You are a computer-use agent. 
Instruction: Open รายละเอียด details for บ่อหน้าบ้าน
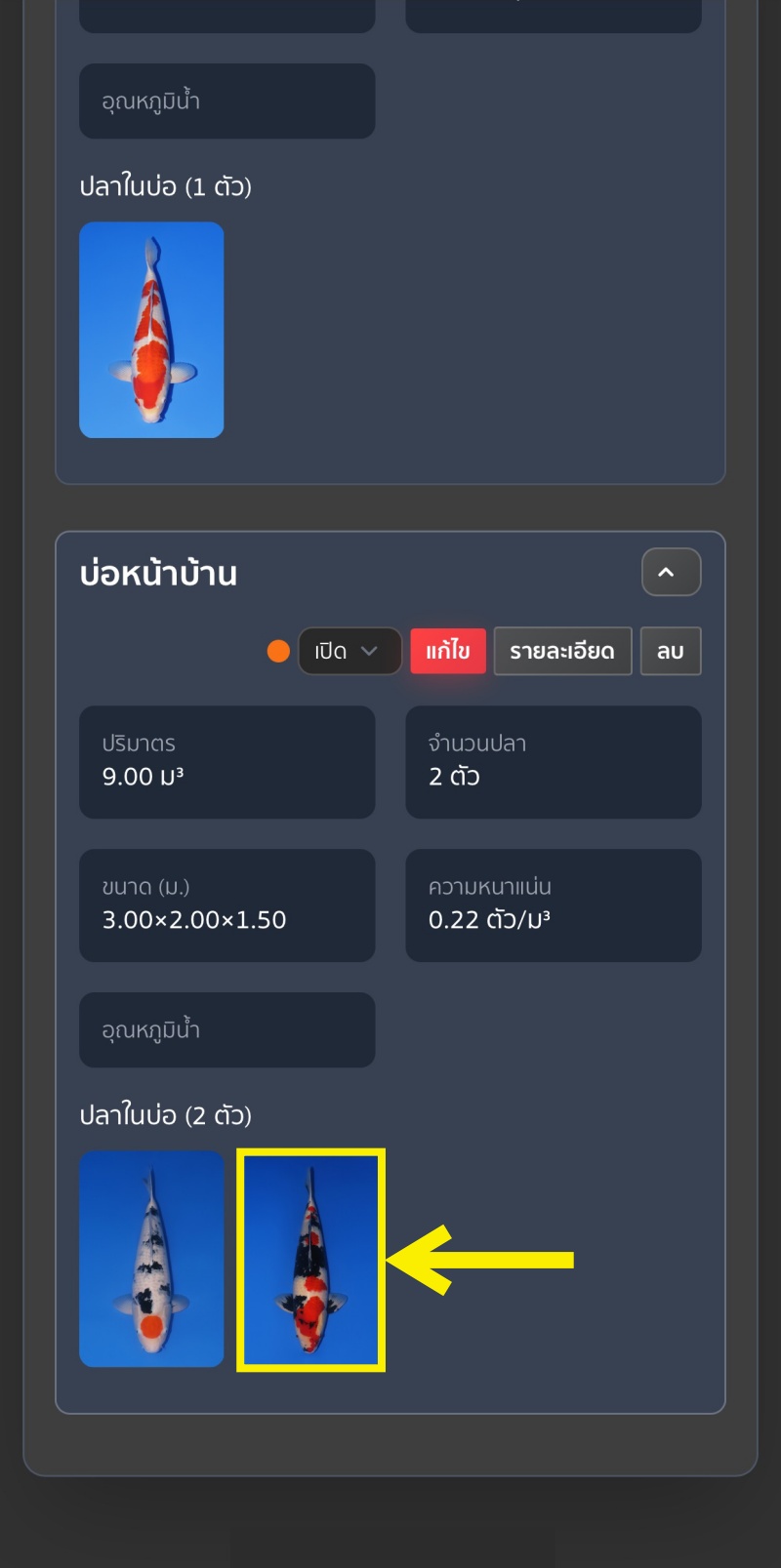[x=562, y=651]
